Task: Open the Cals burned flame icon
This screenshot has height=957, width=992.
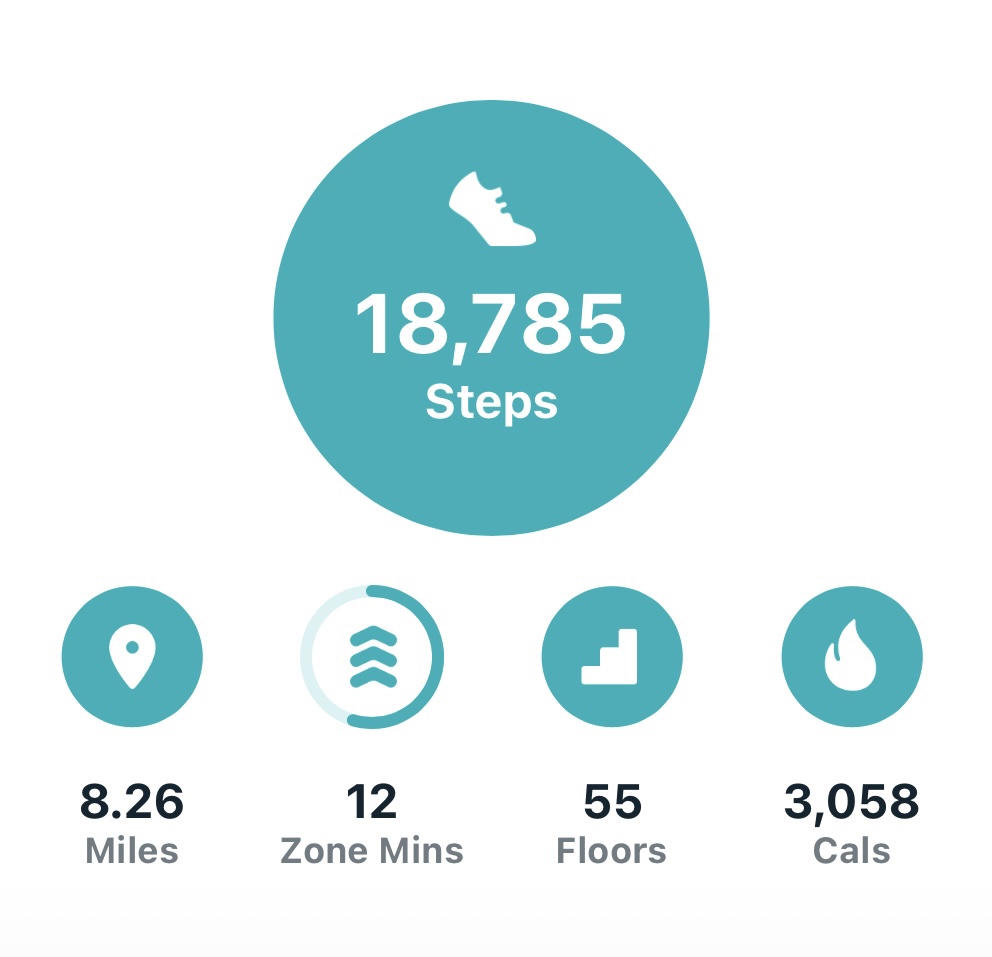Action: tap(851, 657)
